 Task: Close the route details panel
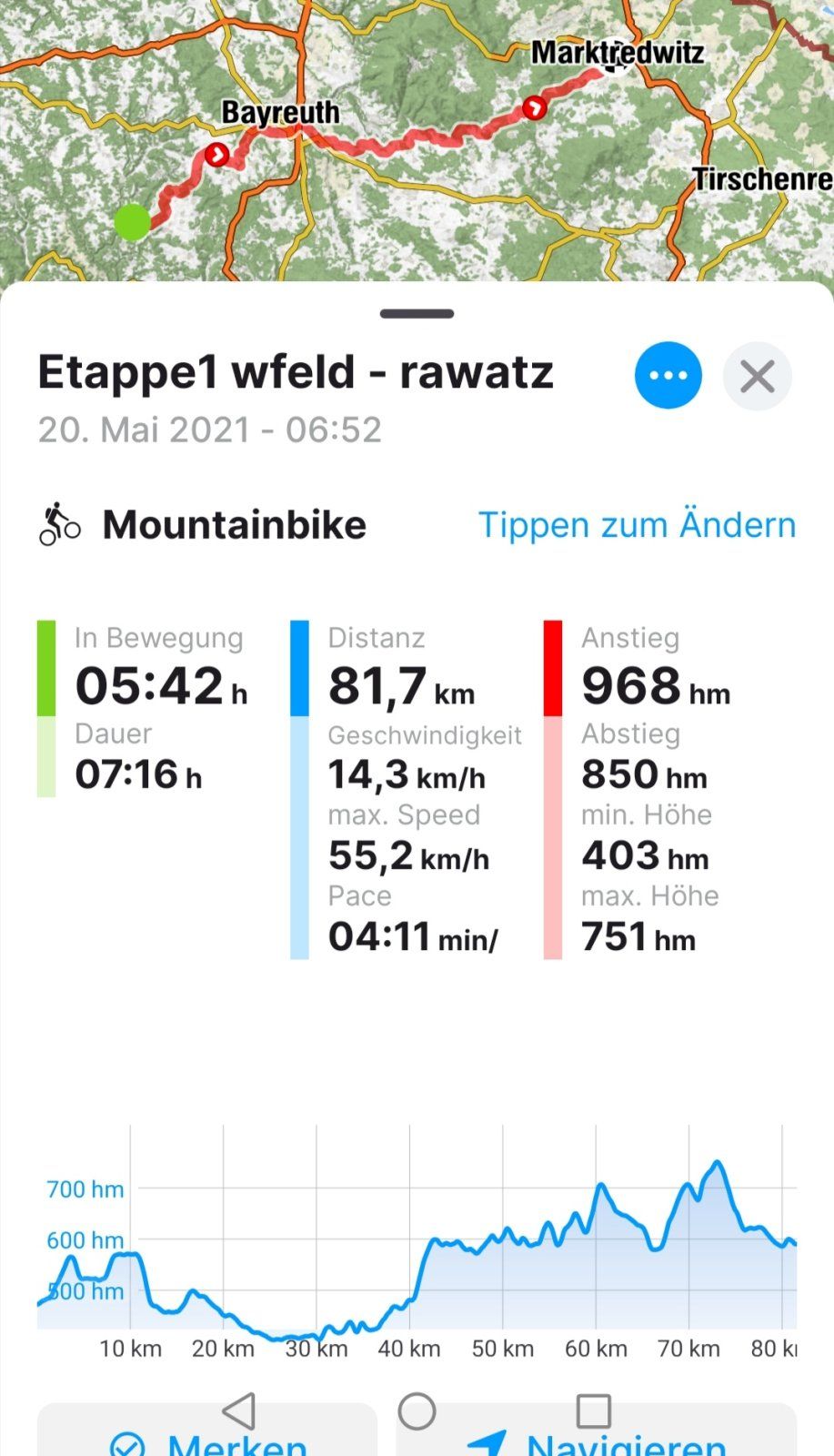click(x=757, y=376)
